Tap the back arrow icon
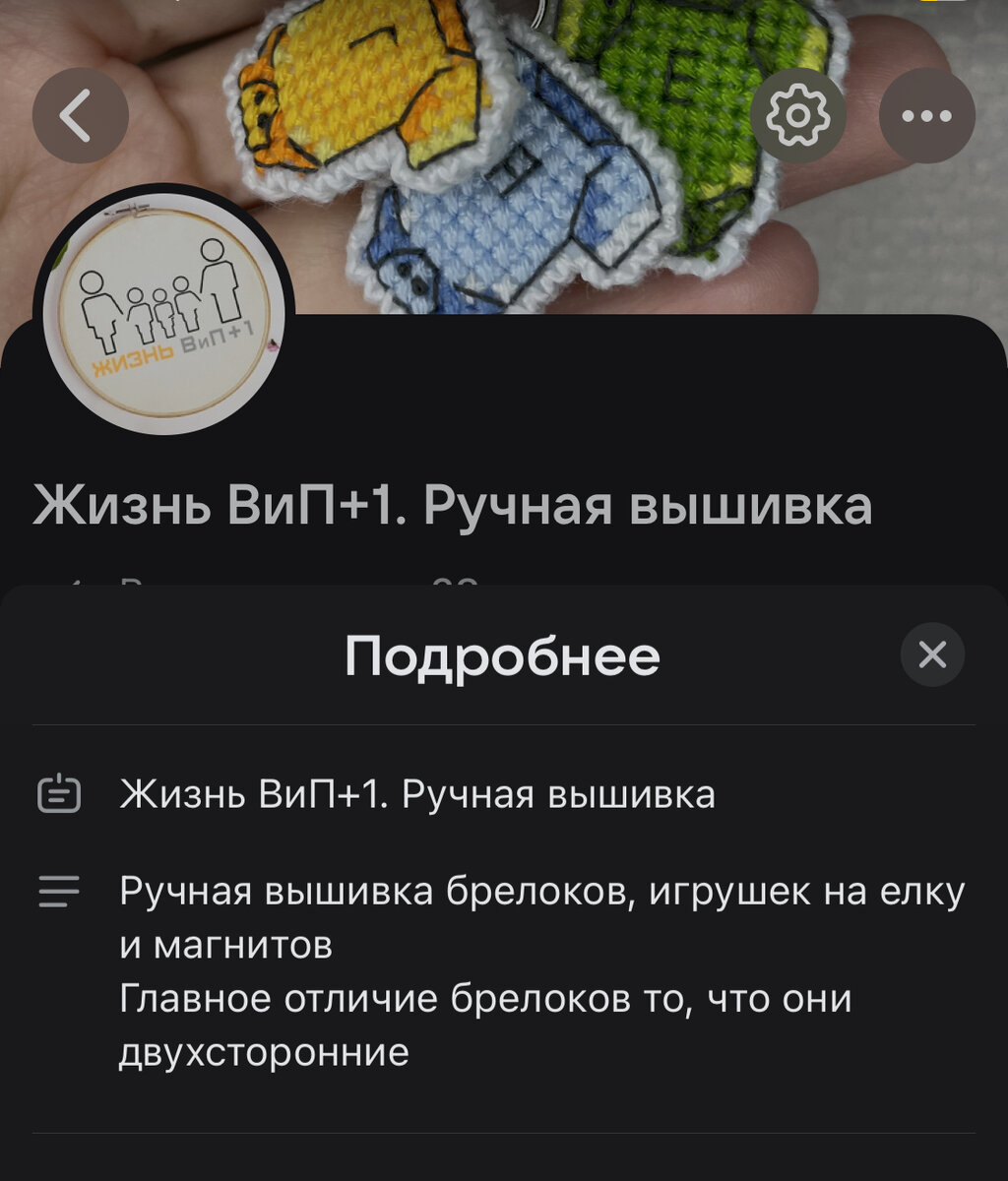 pyautogui.click(x=81, y=114)
